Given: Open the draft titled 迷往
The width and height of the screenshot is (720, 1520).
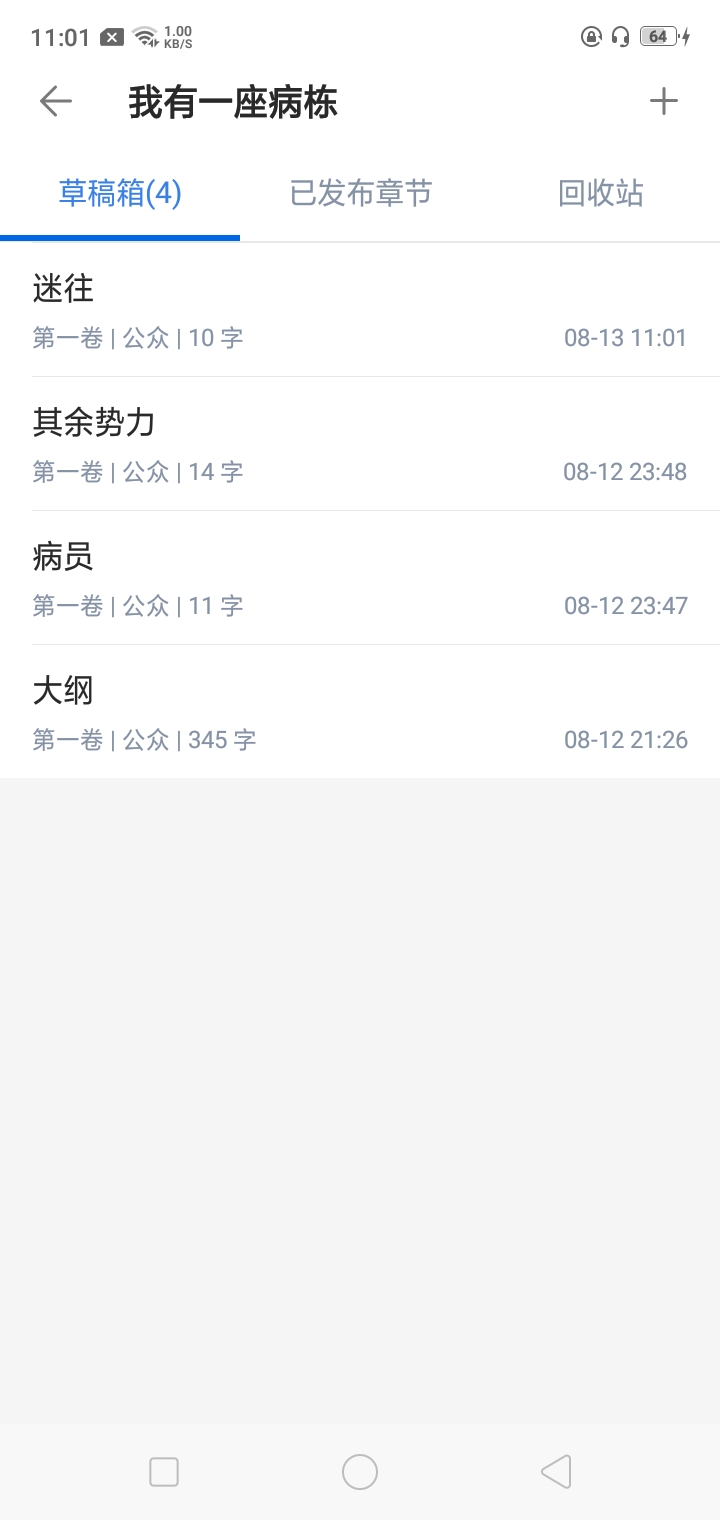Looking at the screenshot, I should point(360,311).
